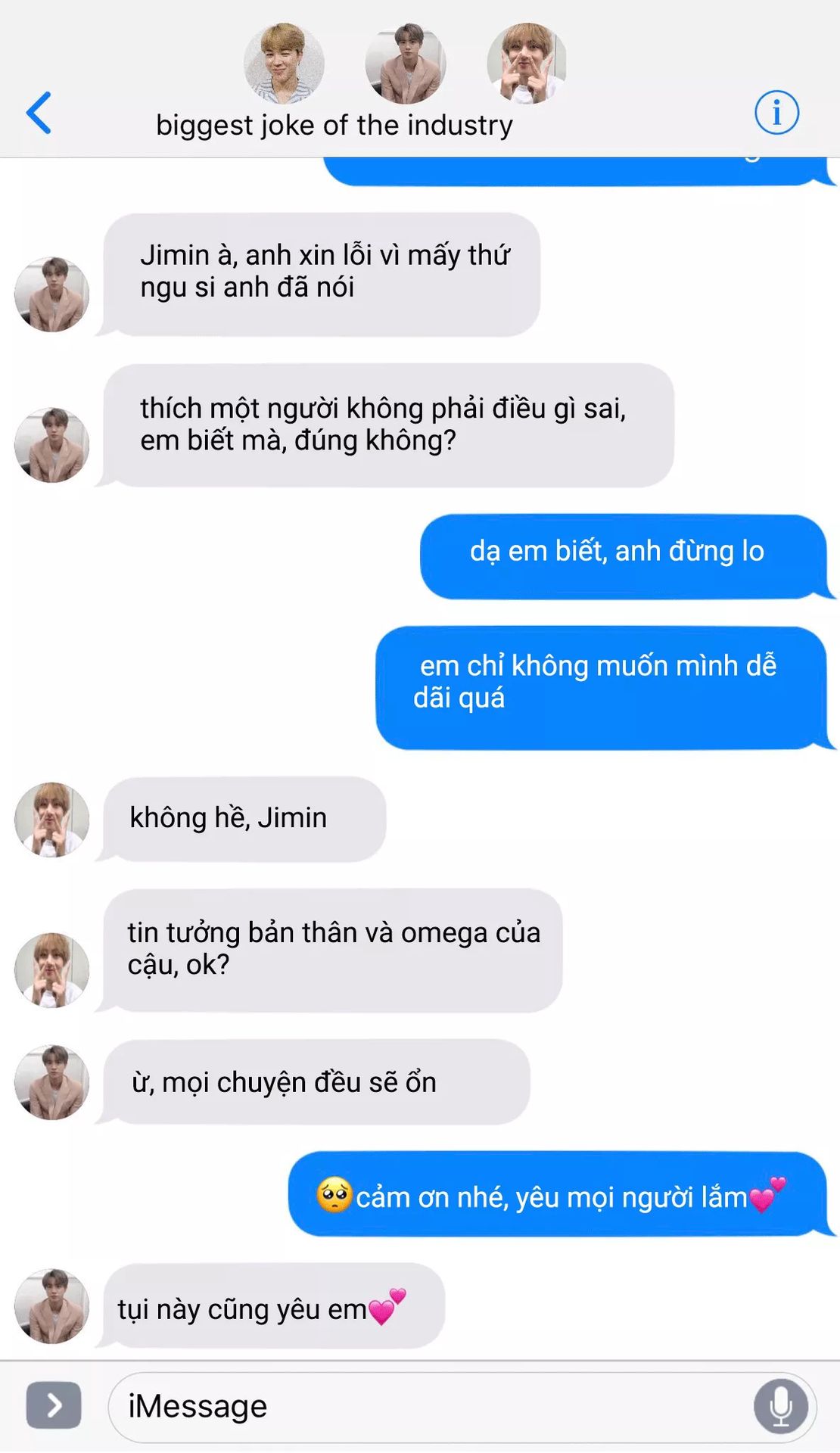840x1453 pixels.
Task: Tap the iMessage text field
Action: pos(424,1406)
